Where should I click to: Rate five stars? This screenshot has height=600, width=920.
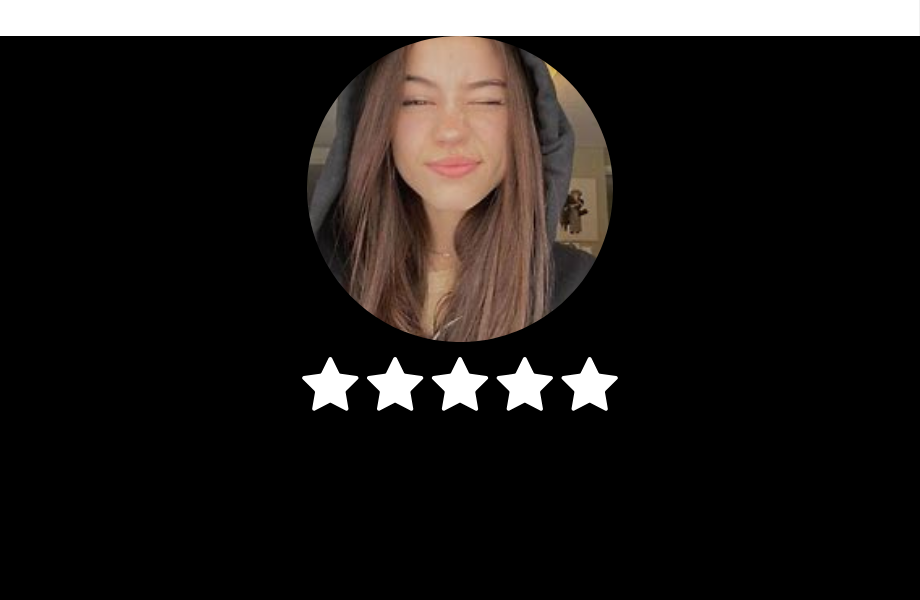coord(590,386)
